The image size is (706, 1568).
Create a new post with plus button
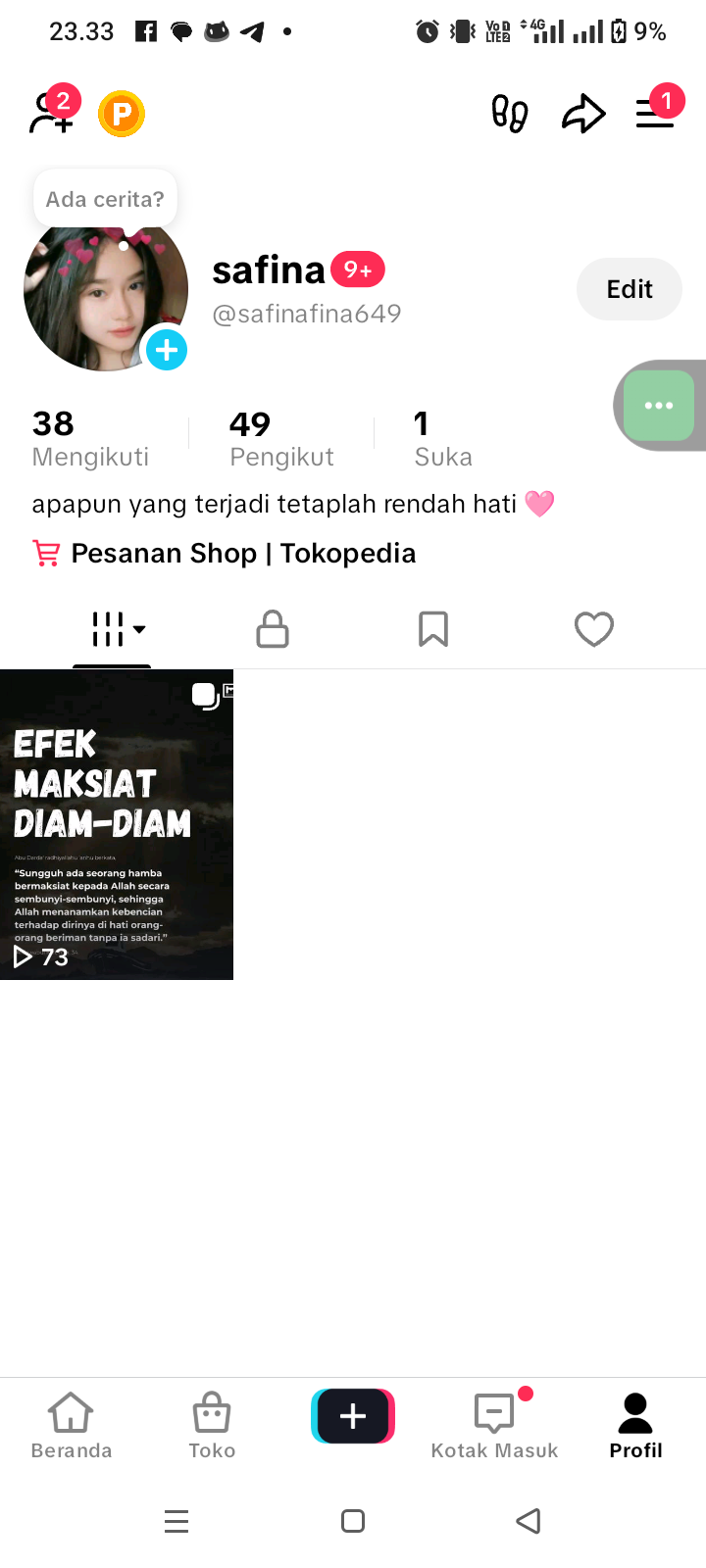[353, 1416]
